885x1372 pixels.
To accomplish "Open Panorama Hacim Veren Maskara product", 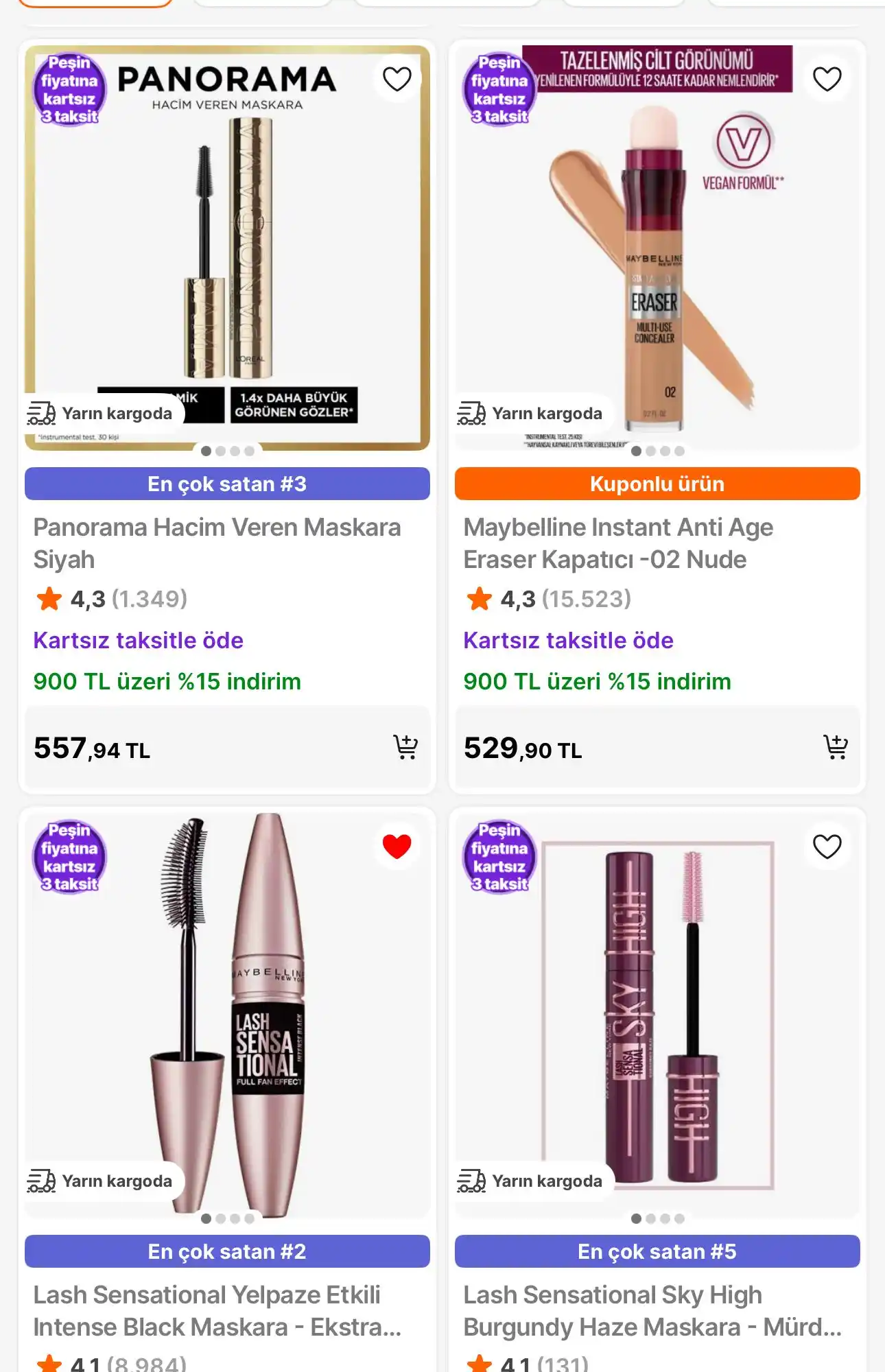I will click(217, 543).
